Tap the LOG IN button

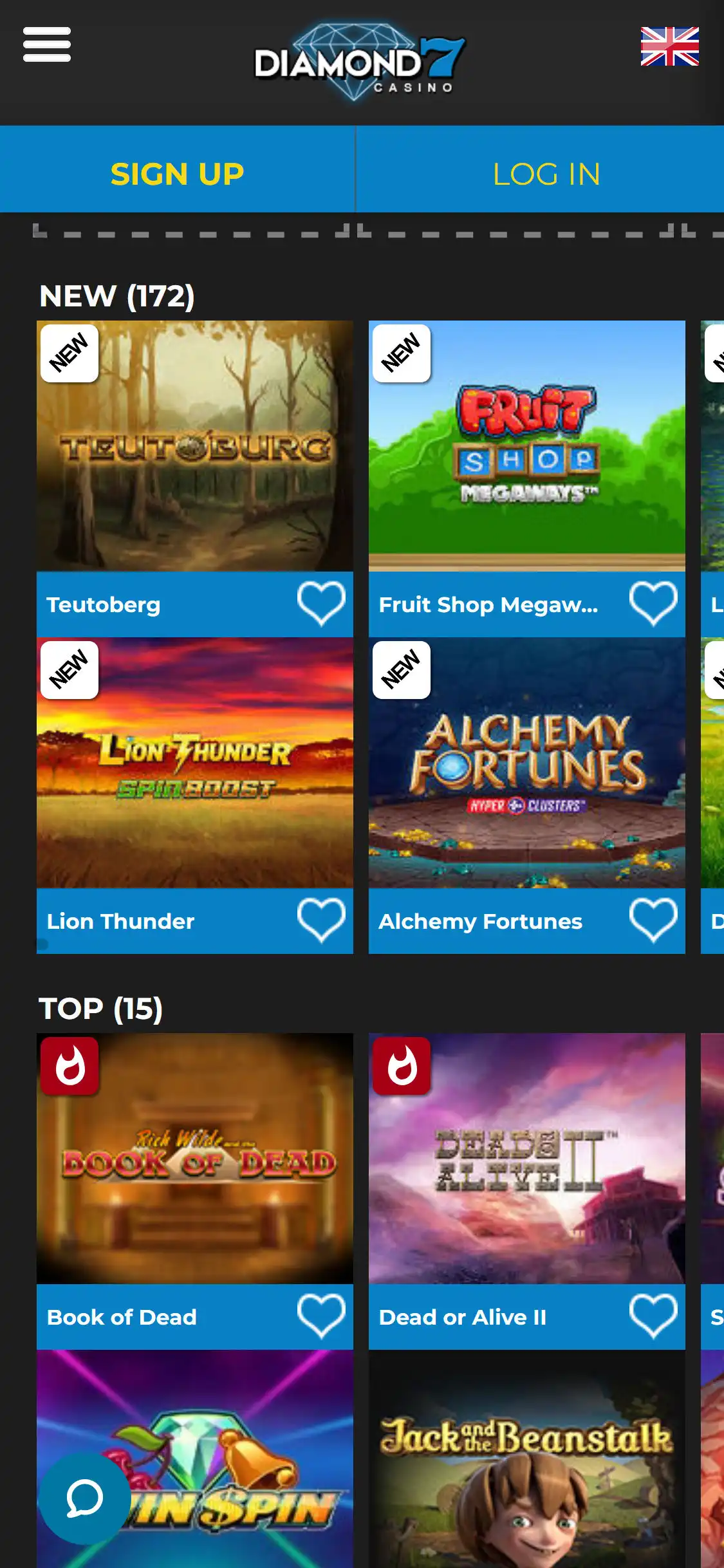pos(546,174)
